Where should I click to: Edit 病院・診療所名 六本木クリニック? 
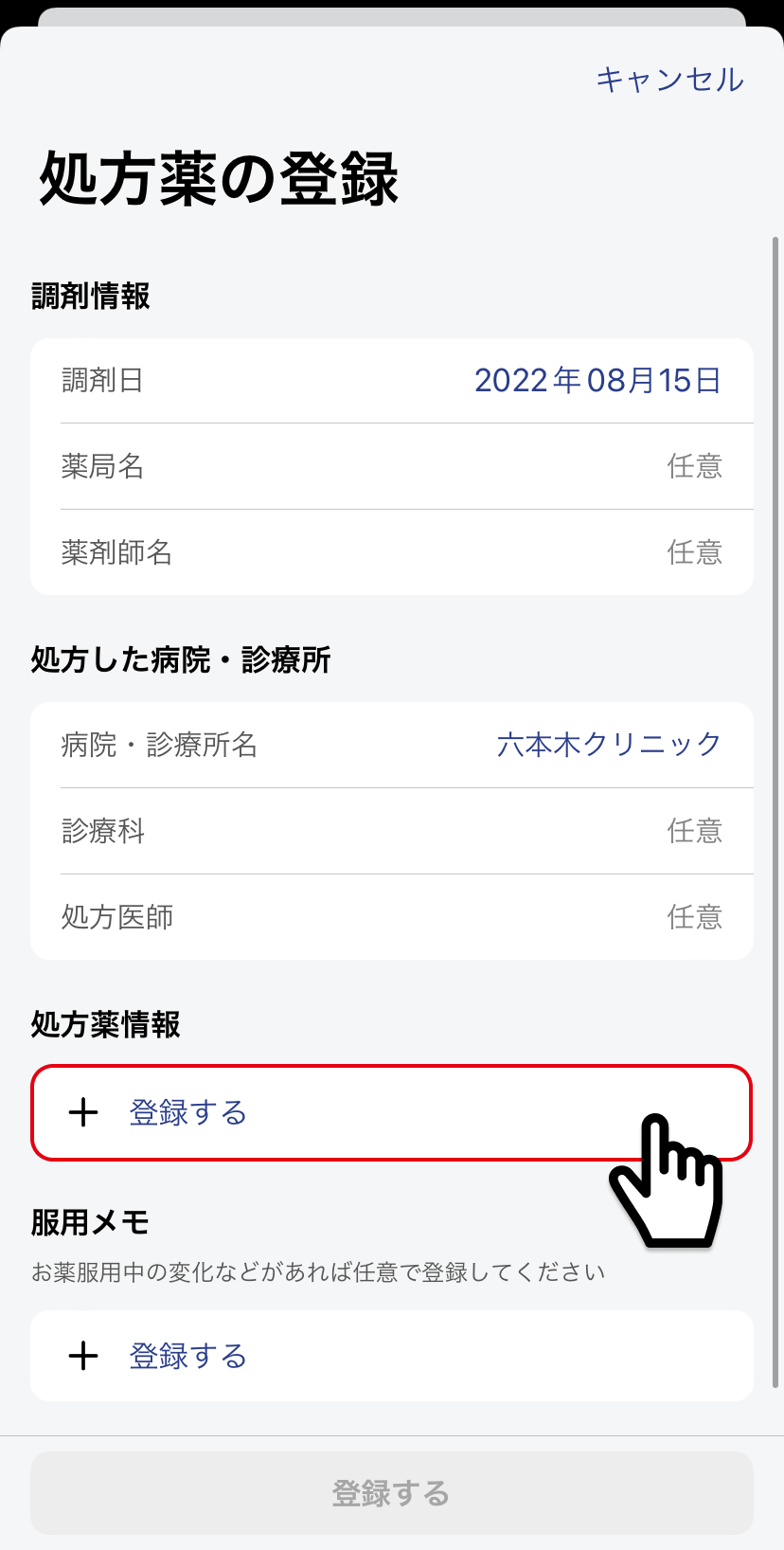[608, 745]
